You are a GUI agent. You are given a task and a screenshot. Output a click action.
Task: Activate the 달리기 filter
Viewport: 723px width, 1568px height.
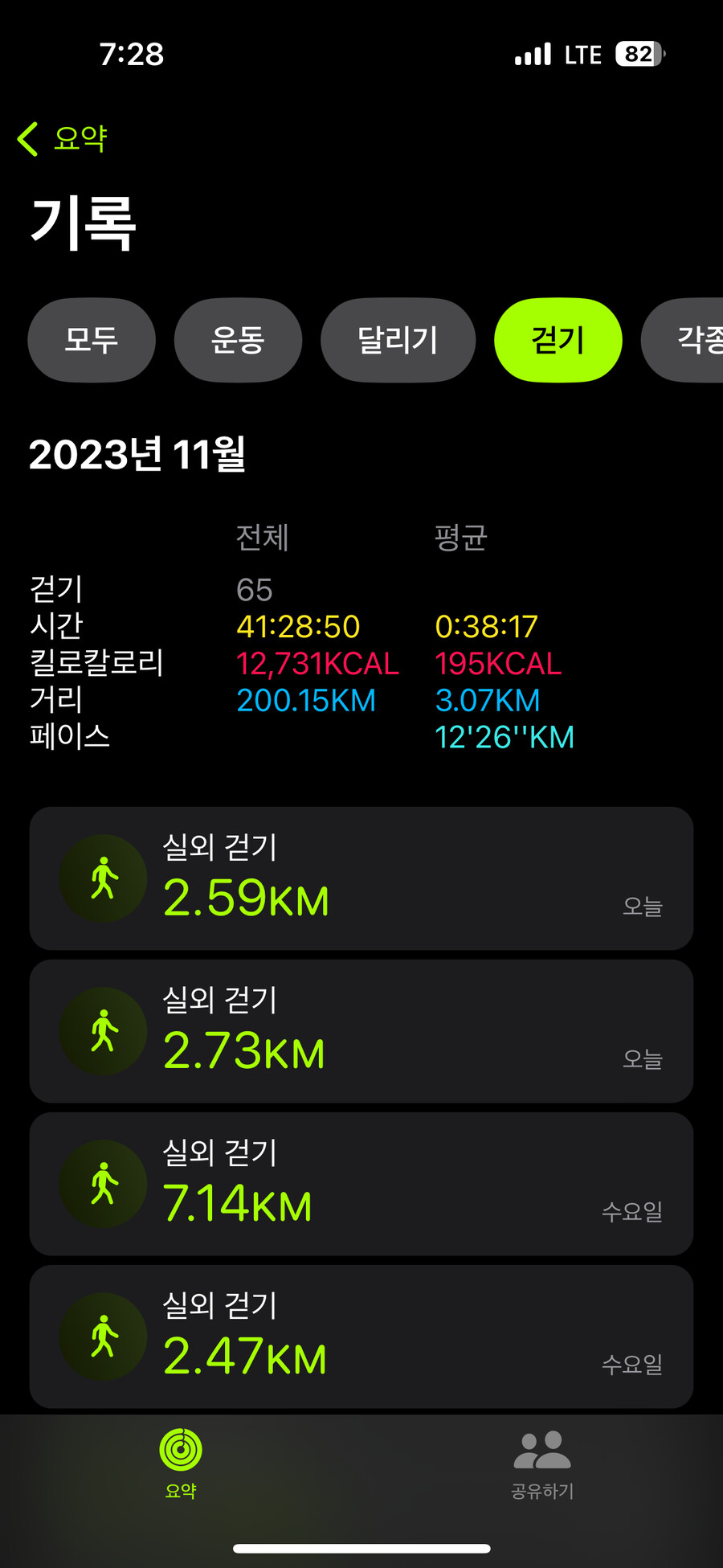pos(398,340)
